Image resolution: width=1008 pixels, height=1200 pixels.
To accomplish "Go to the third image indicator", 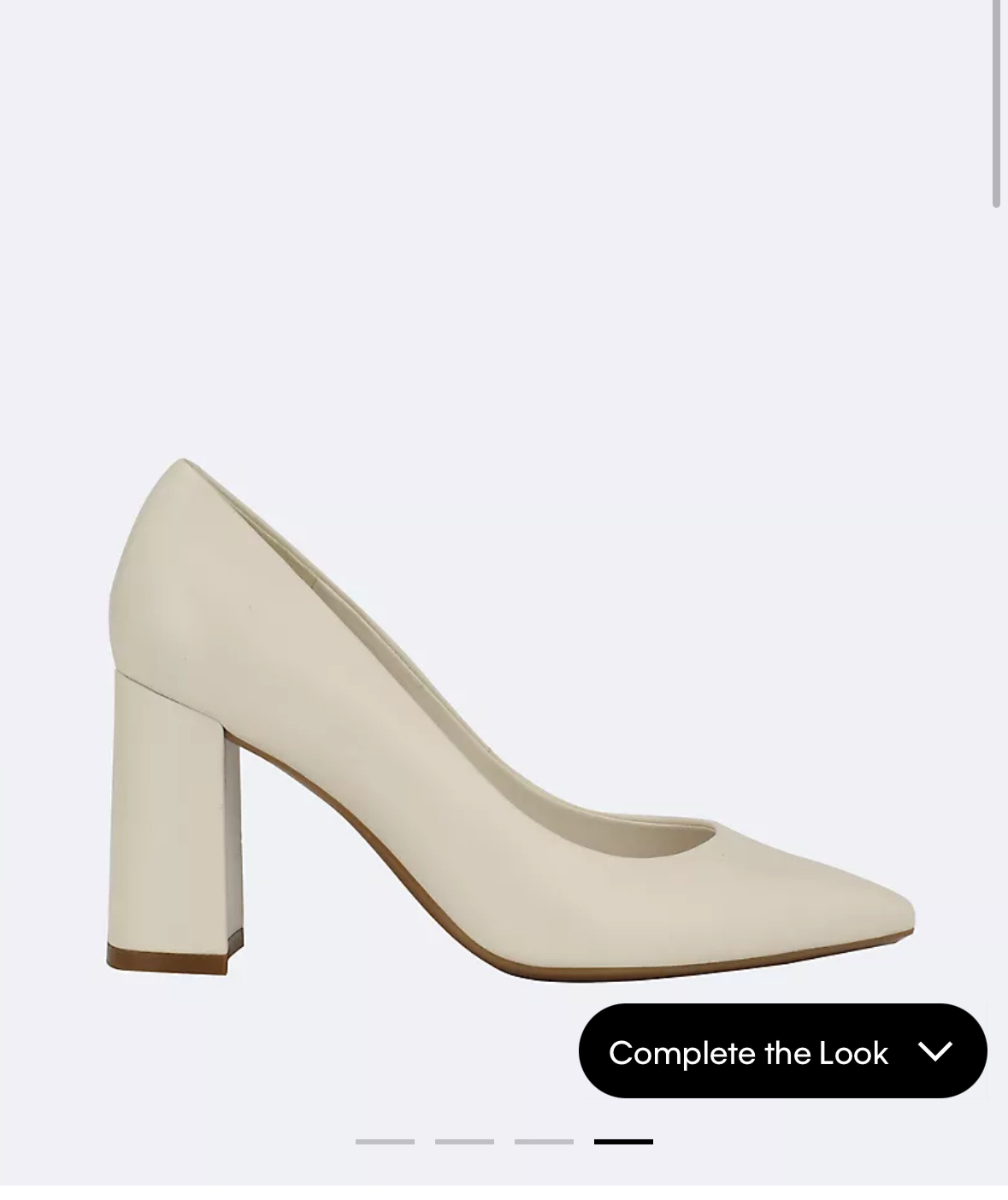I will [544, 1142].
